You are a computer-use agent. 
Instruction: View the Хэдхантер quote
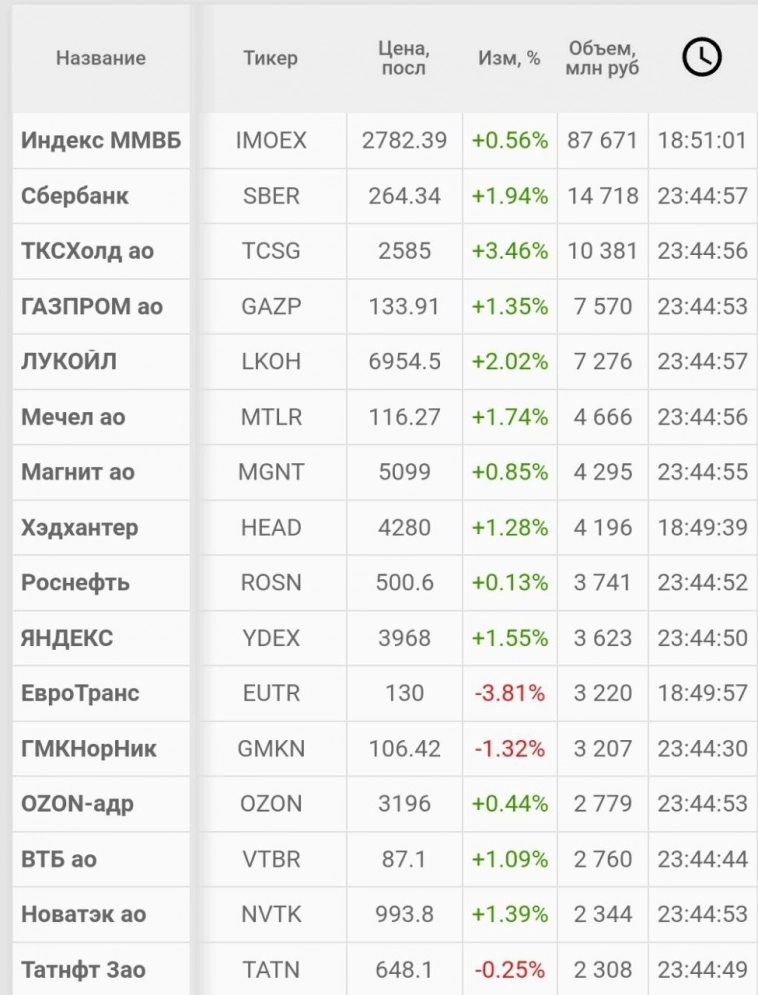click(x=80, y=527)
